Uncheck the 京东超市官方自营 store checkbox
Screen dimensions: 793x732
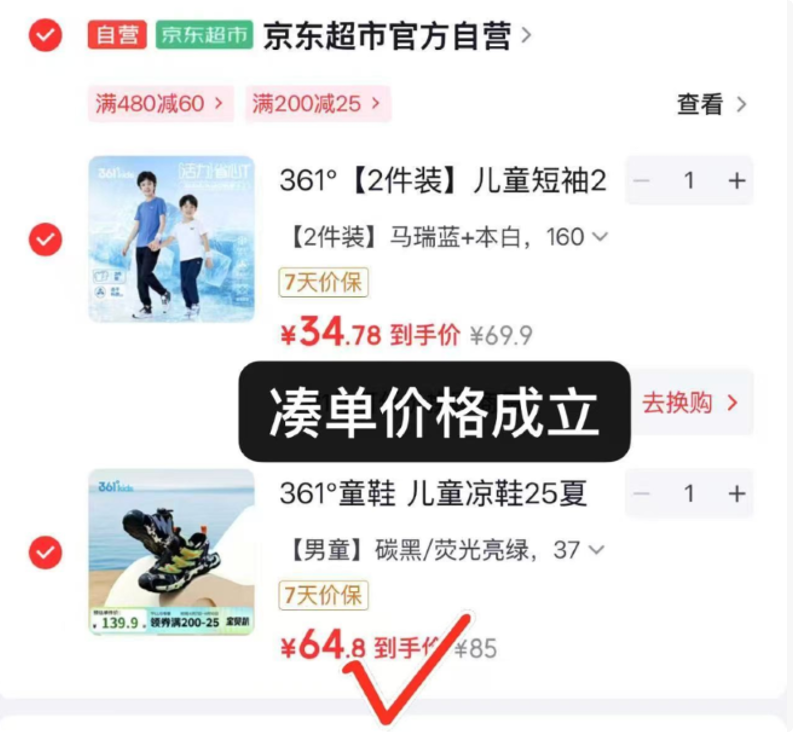[x=45, y=36]
